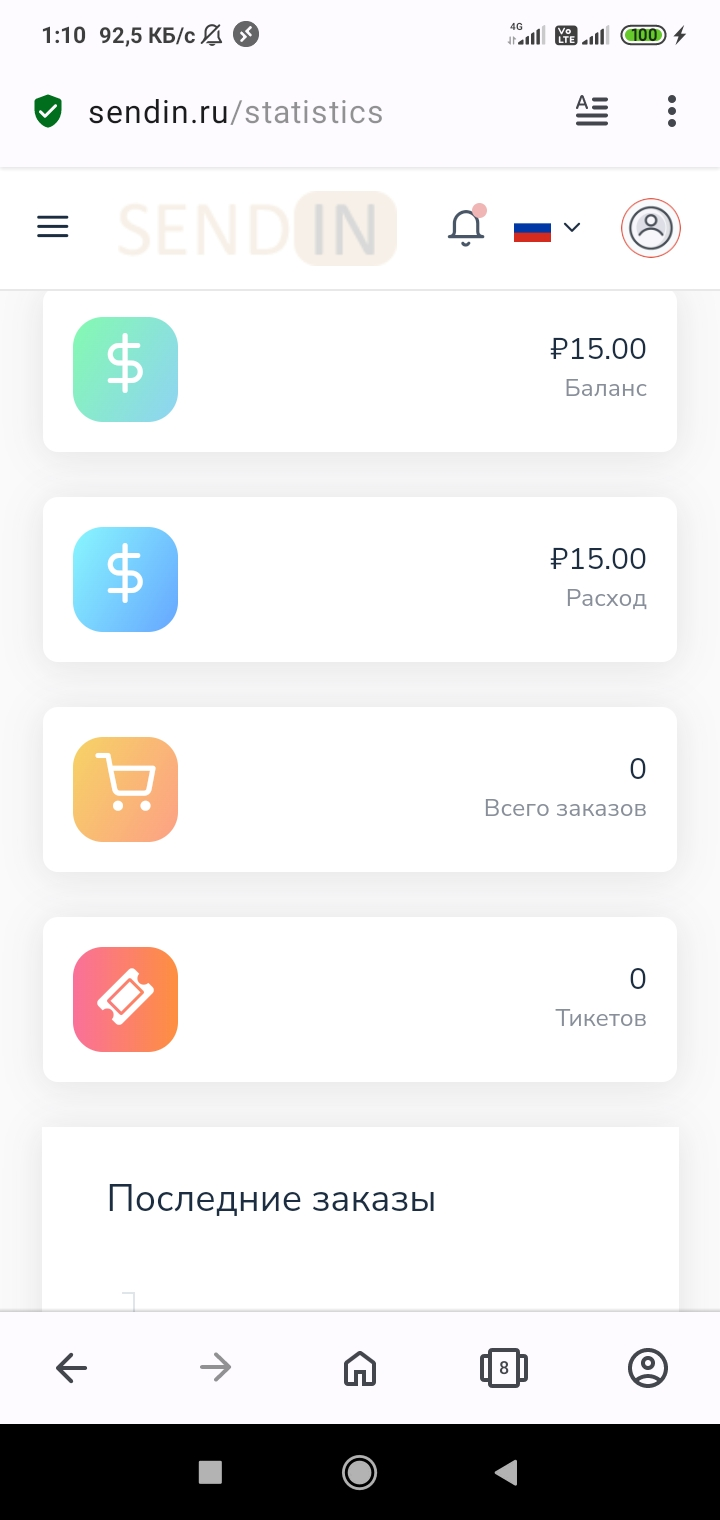
Task: Open the notifications bell
Action: (466, 226)
